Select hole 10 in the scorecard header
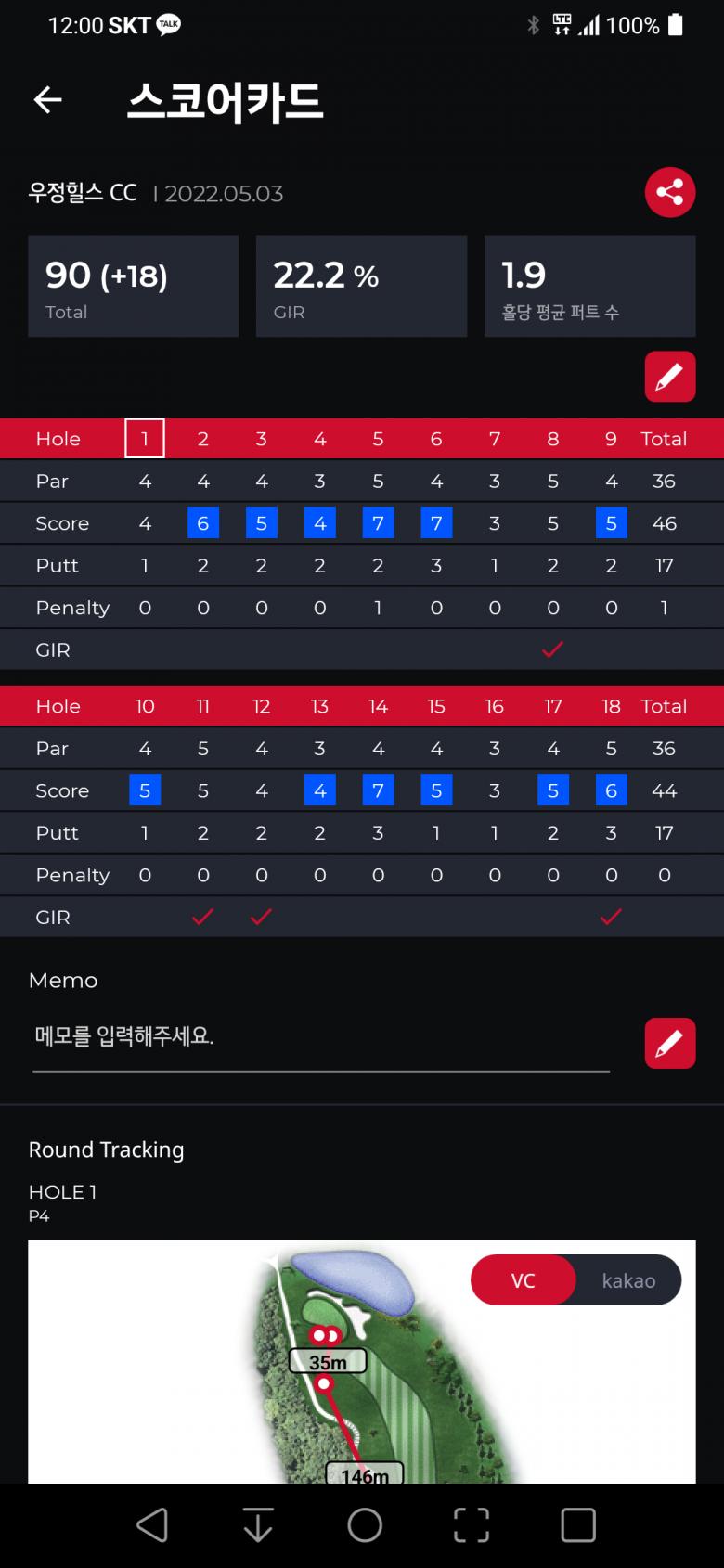The width and height of the screenshot is (724, 1568). tap(145, 706)
